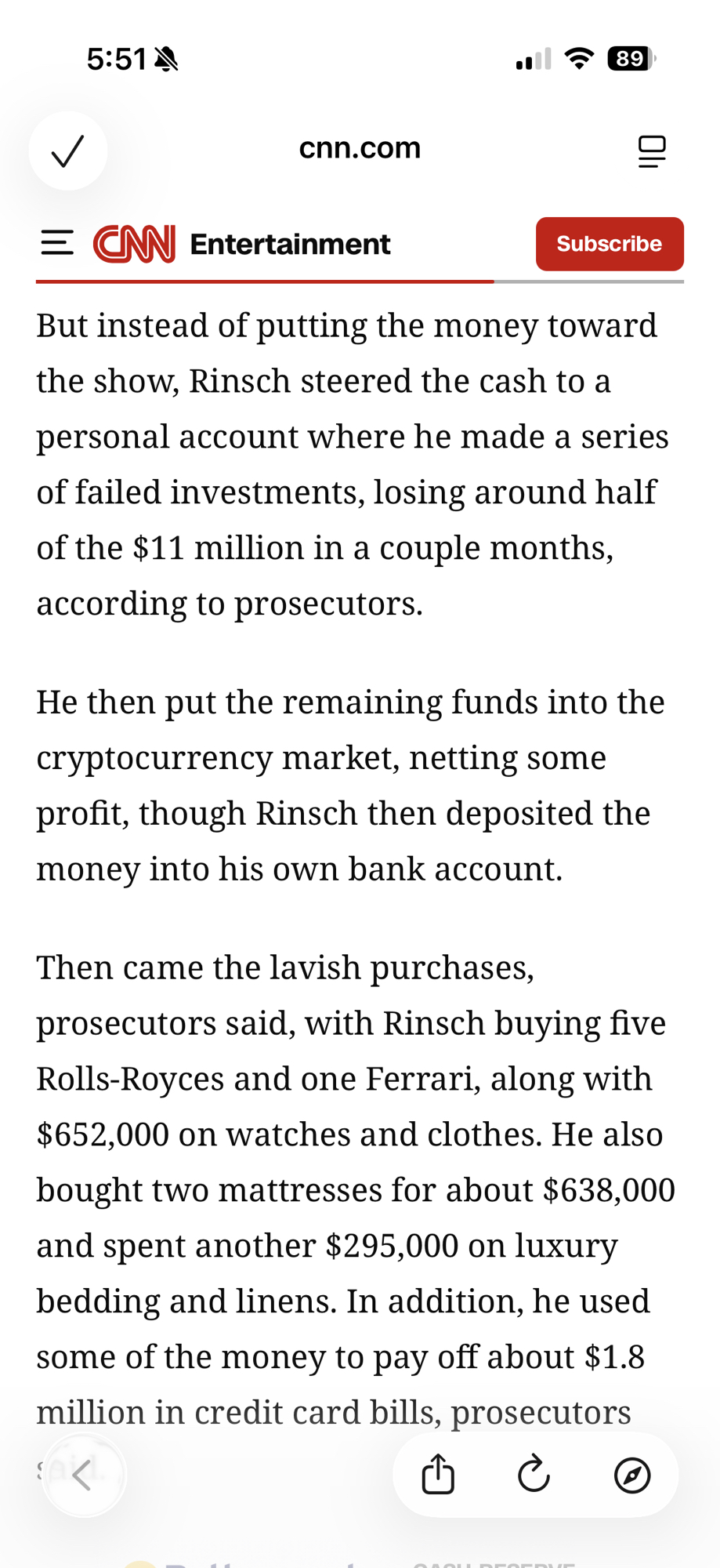Tap the cnn.com address bar
The width and height of the screenshot is (720, 1568).
point(360,148)
